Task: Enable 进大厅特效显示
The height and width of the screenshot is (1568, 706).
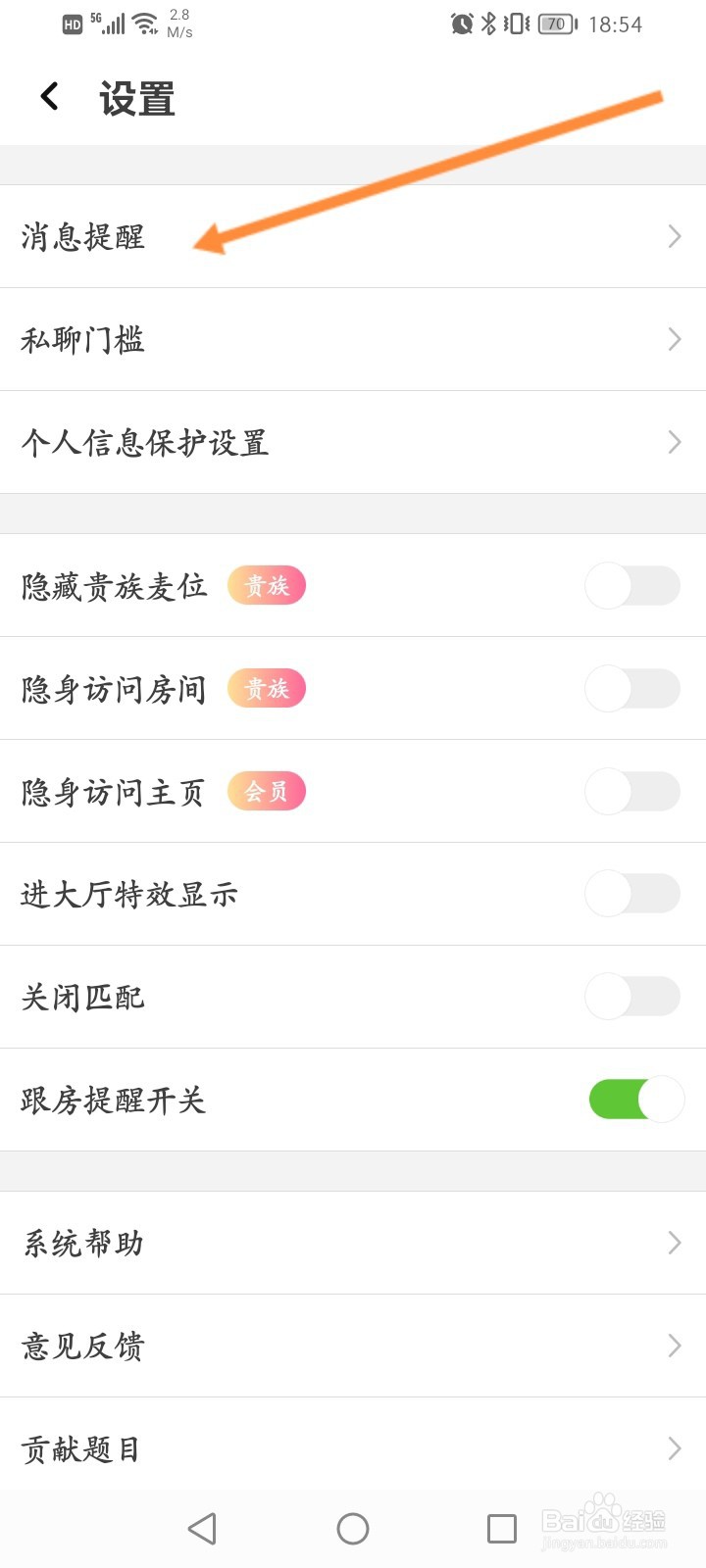Action: point(632,894)
